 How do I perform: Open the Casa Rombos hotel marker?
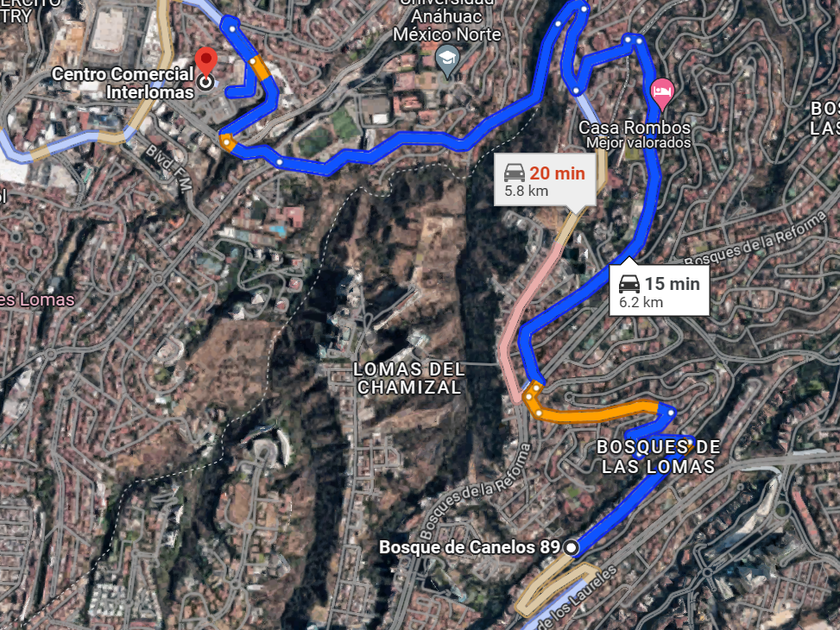[x=662, y=95]
